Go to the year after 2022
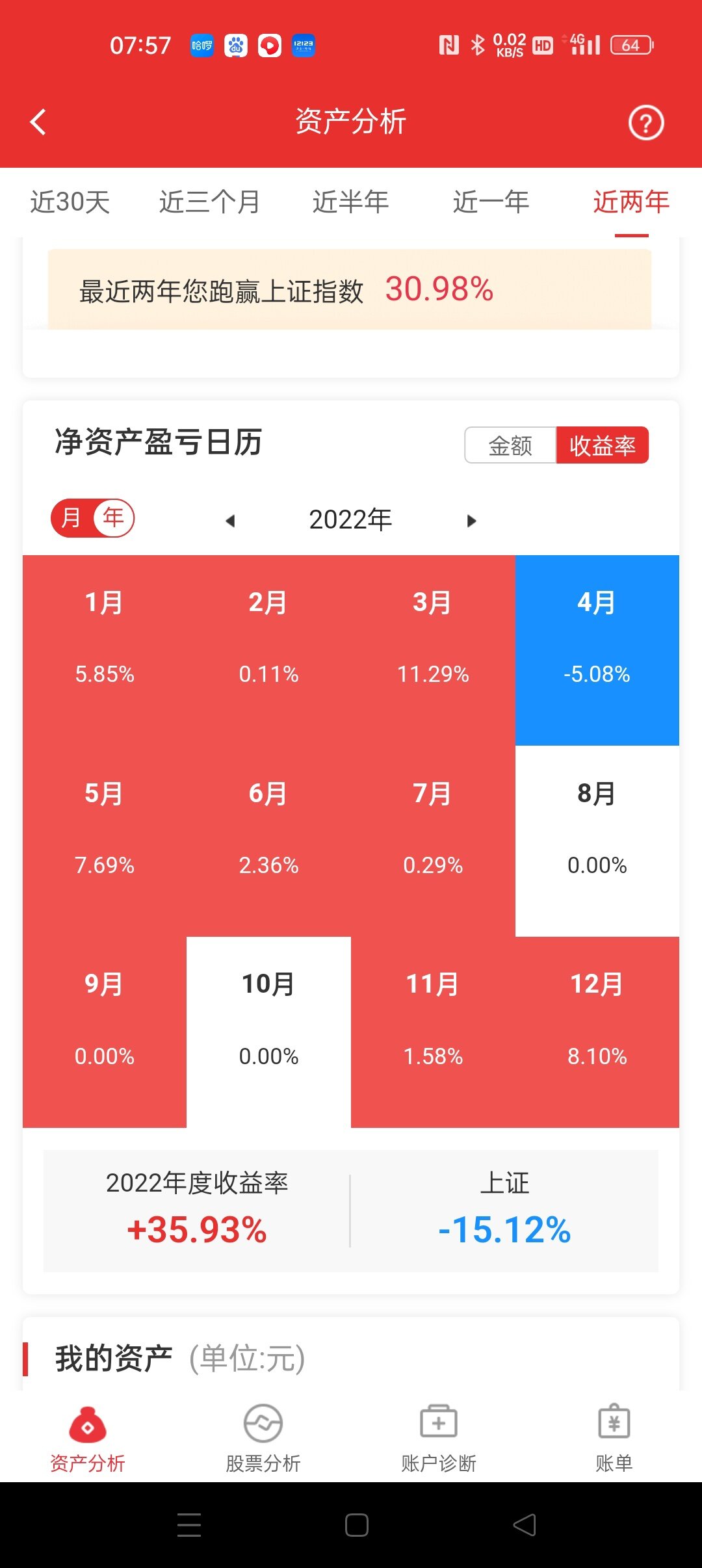This screenshot has width=702, height=1568. [472, 521]
